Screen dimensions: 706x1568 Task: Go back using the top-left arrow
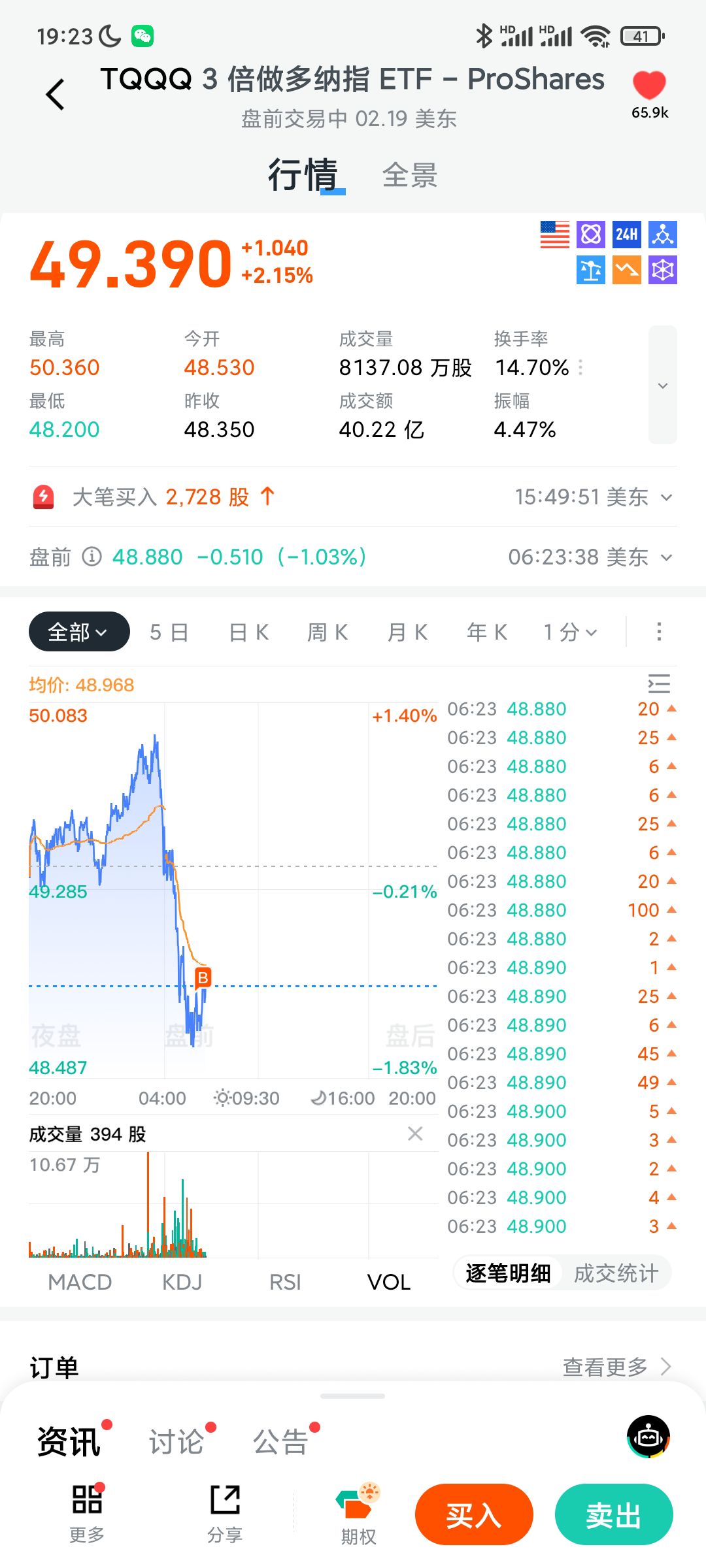point(56,95)
